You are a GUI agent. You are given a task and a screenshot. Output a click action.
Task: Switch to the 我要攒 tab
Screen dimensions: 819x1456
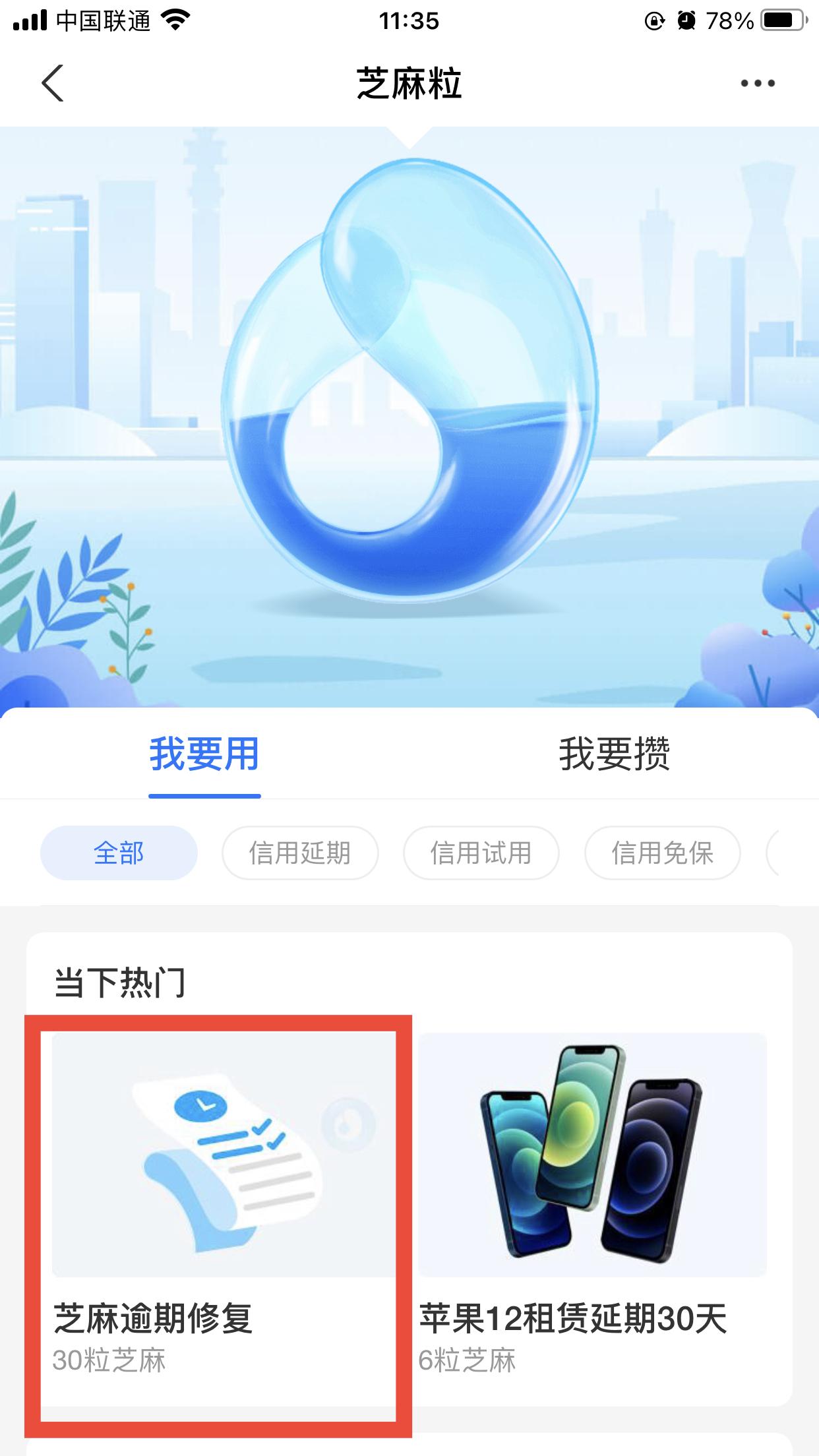[x=614, y=754]
